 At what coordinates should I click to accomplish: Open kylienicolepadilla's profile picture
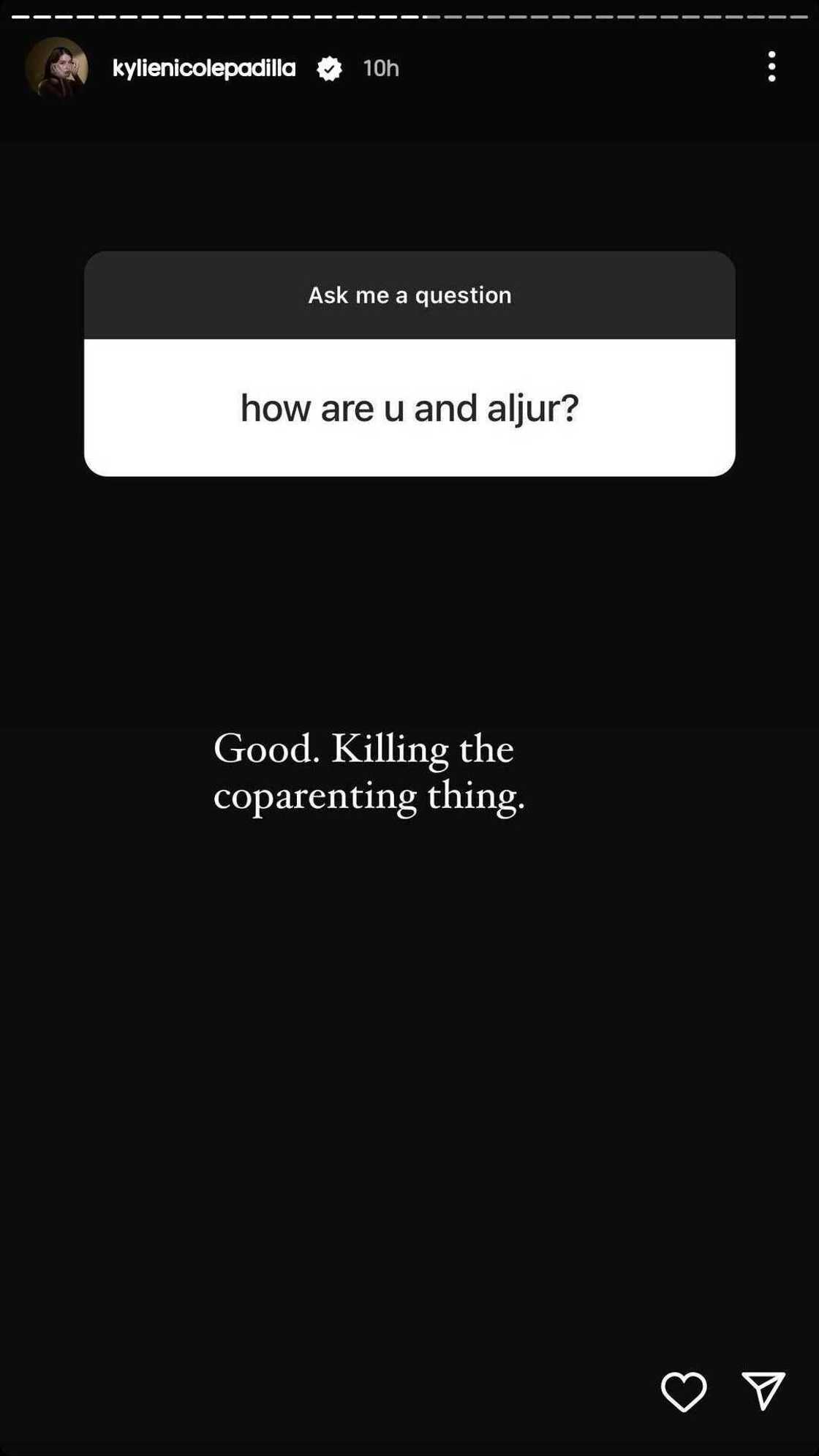(56, 68)
